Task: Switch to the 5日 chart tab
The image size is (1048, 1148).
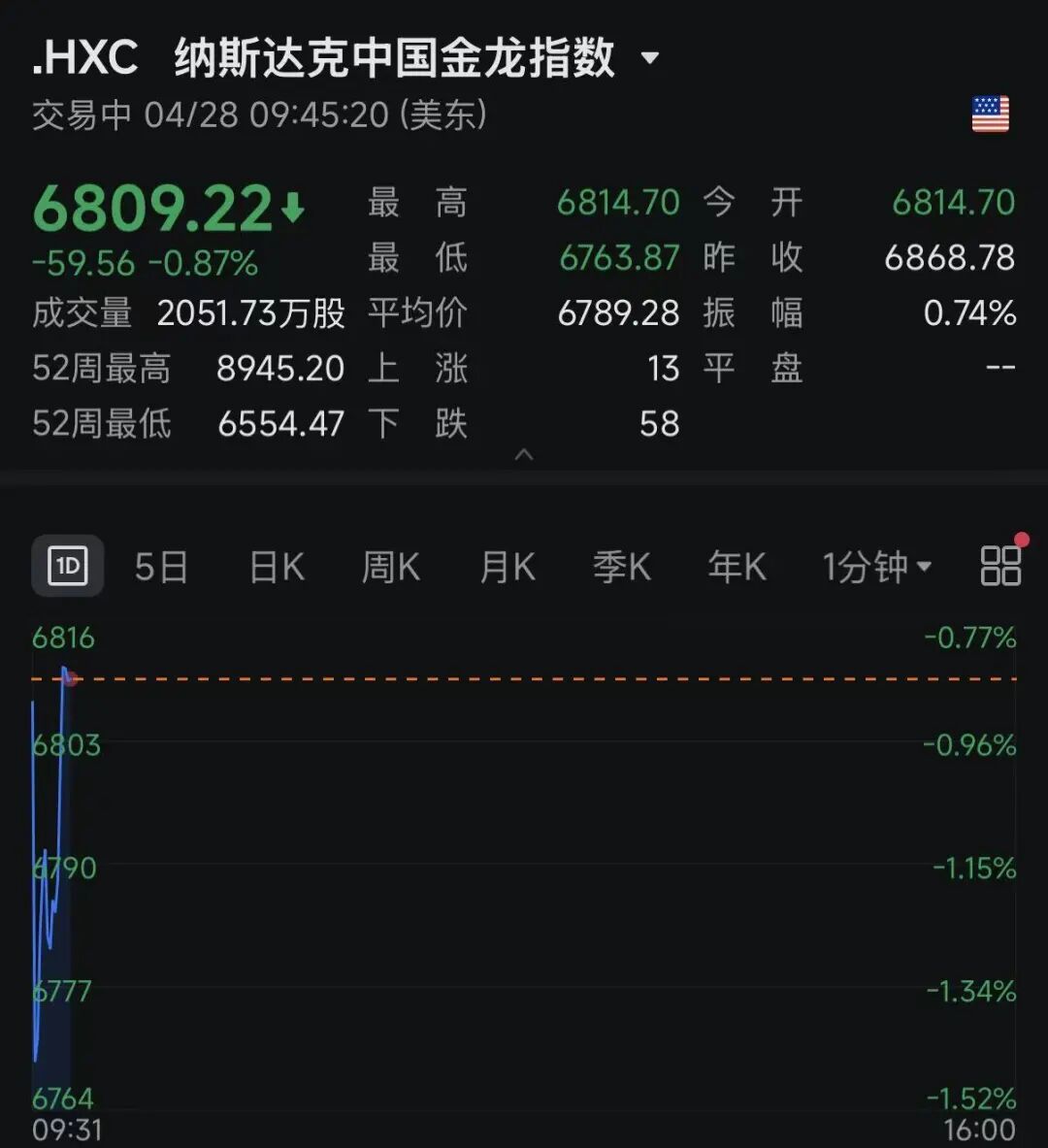Action: (x=161, y=567)
